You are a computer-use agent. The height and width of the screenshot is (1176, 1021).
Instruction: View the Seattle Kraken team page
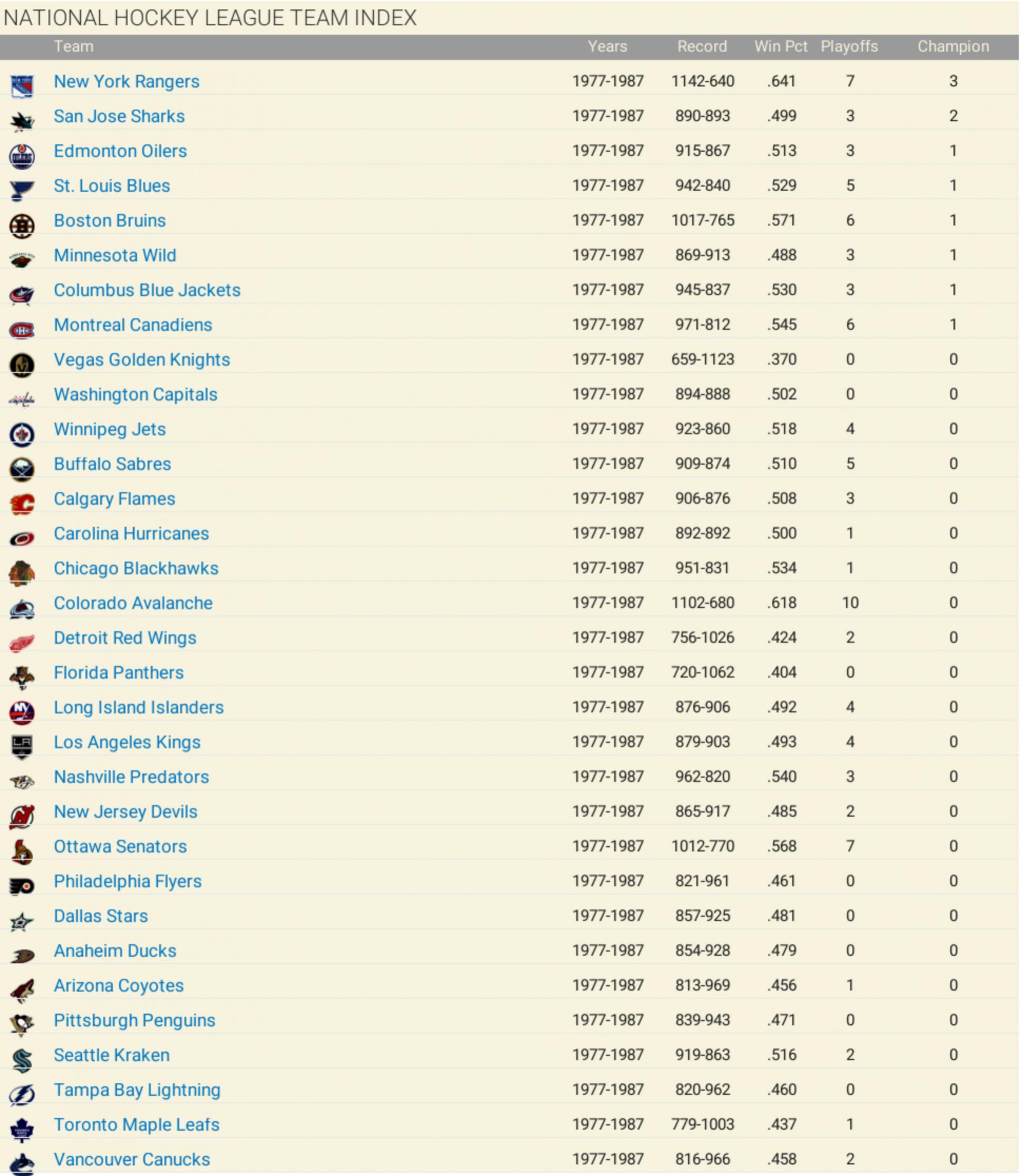coord(112,1055)
